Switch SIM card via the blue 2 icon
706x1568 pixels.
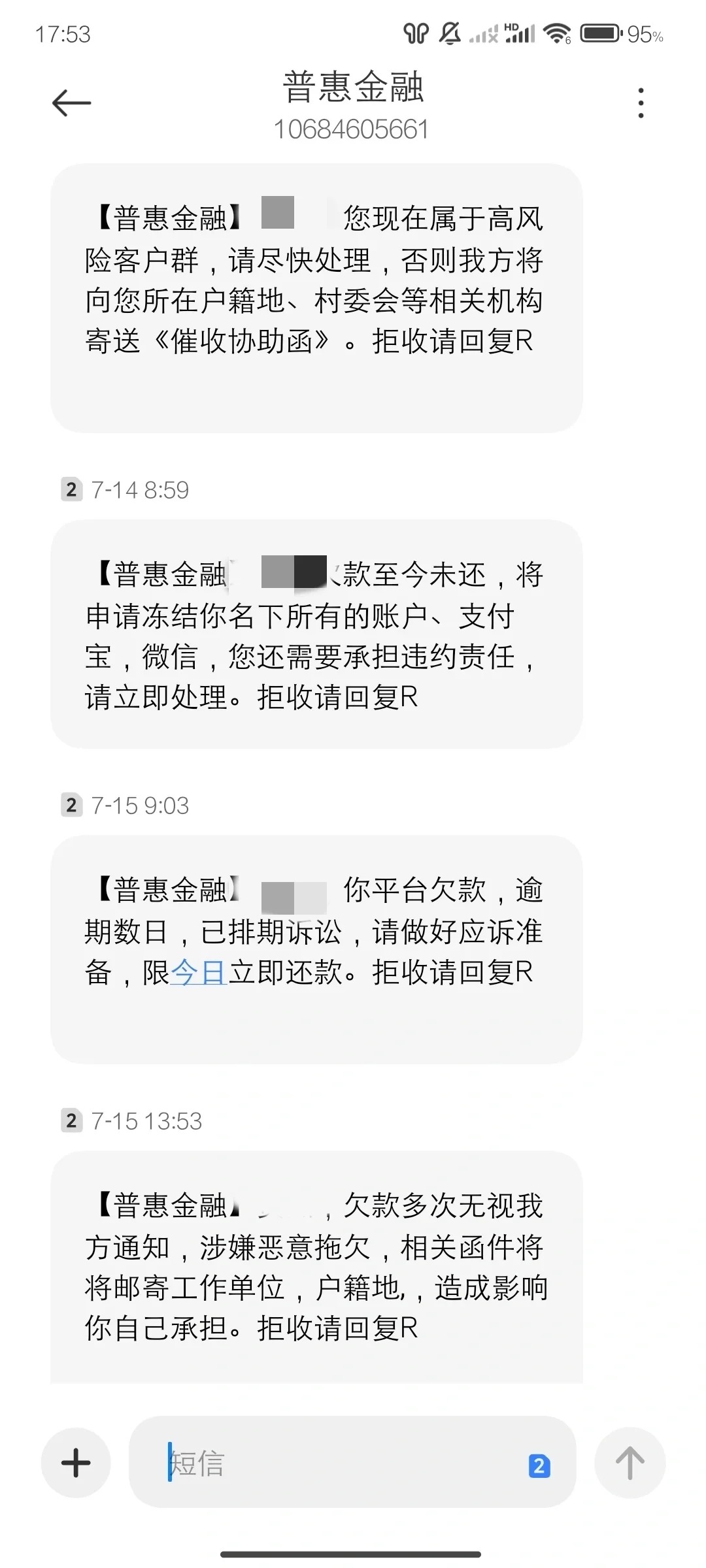539,1465
